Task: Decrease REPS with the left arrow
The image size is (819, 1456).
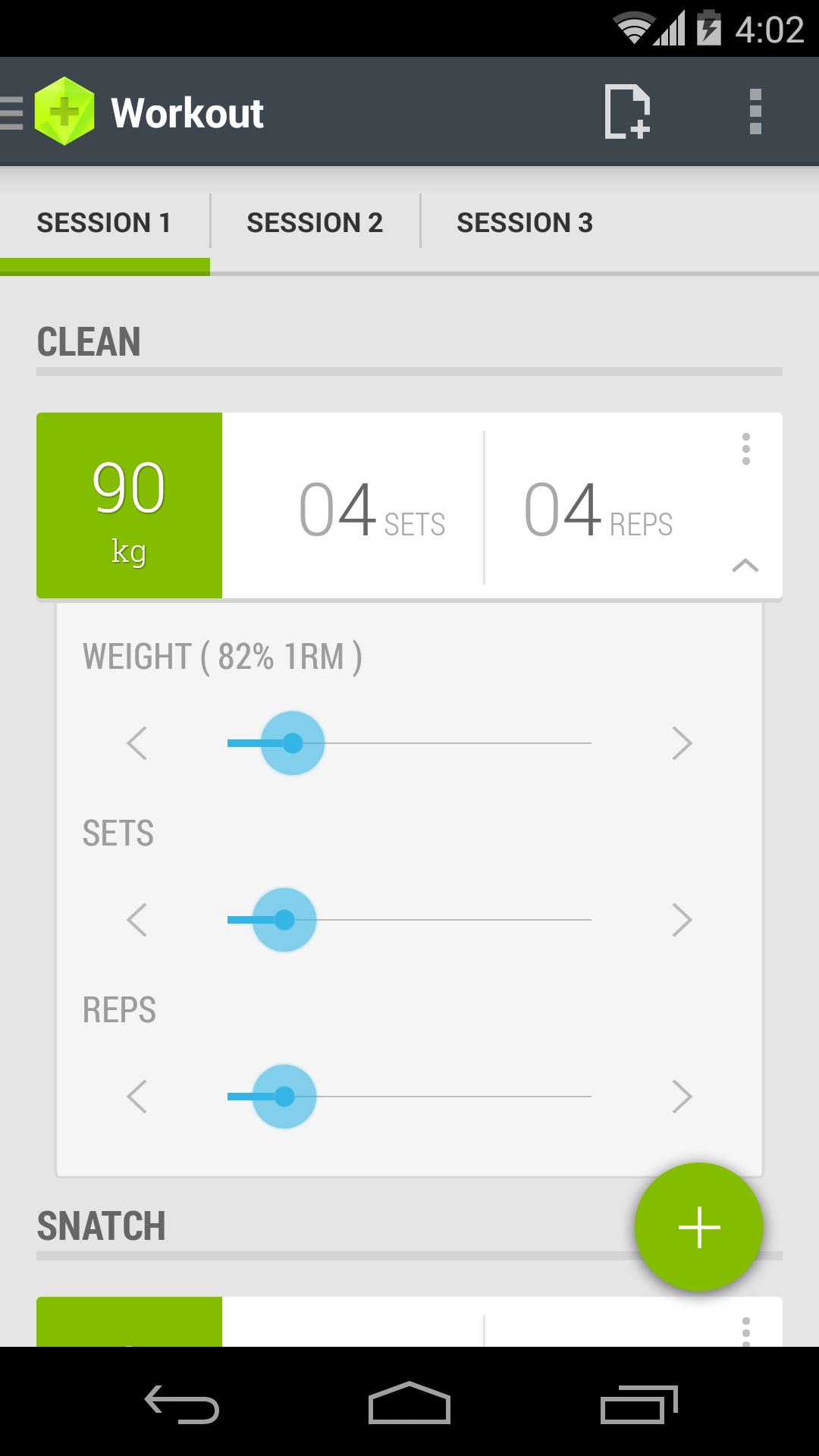Action: click(x=138, y=1097)
